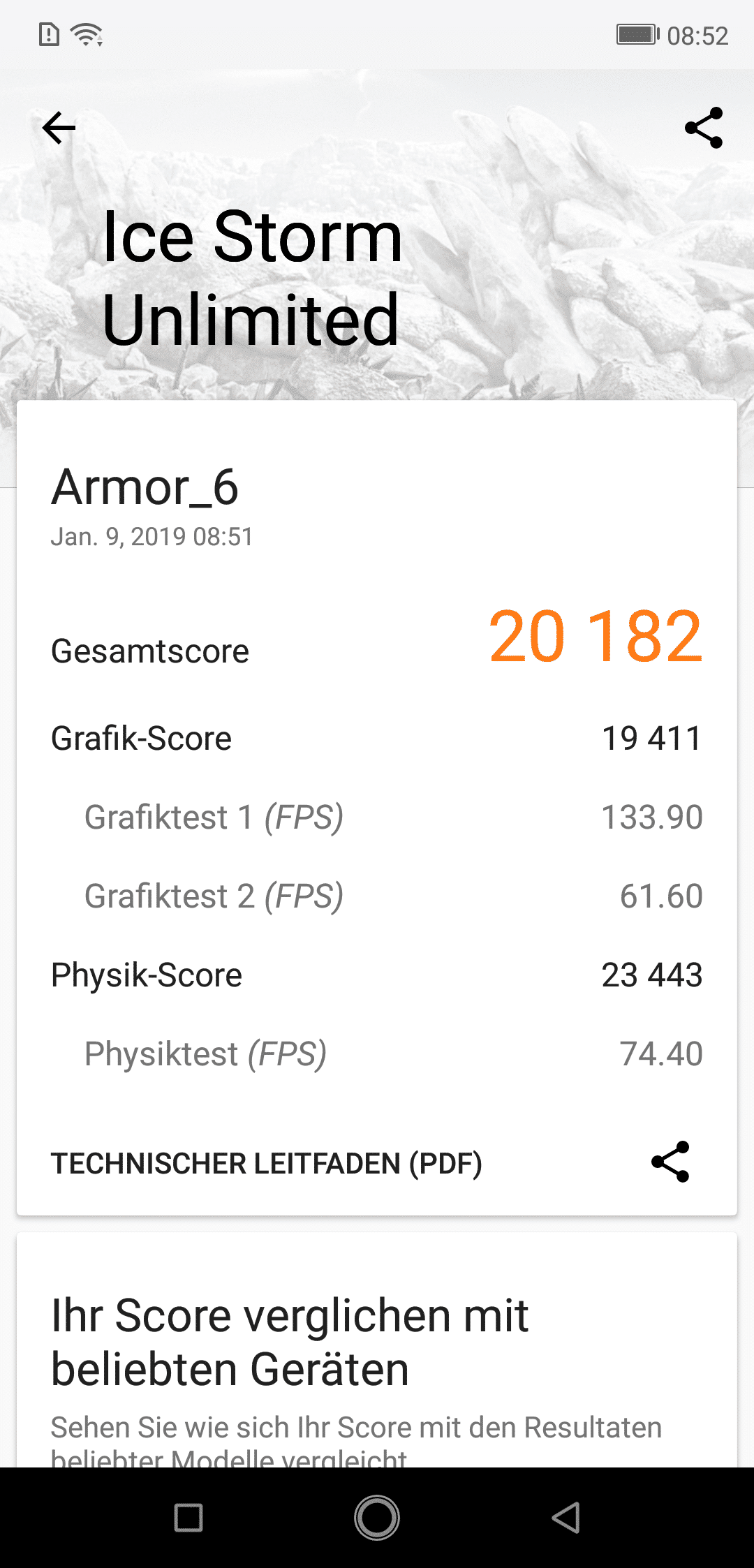
Task: Share the Armor_6 score card
Action: tap(670, 1162)
